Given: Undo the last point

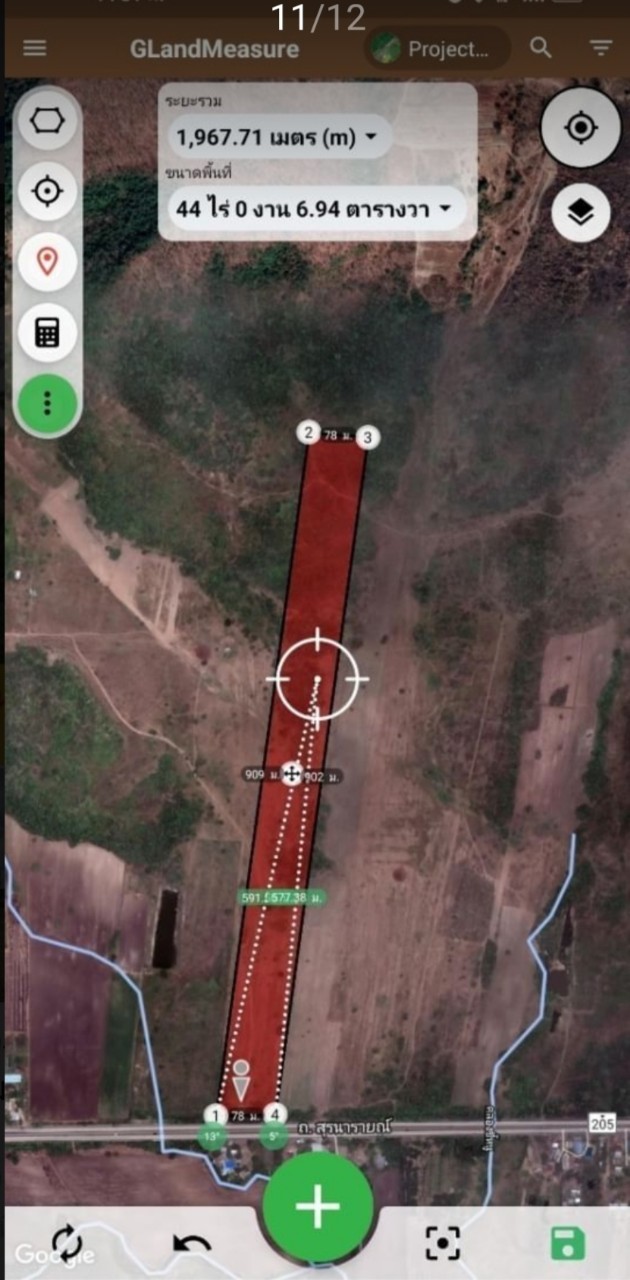Looking at the screenshot, I should (192, 1243).
